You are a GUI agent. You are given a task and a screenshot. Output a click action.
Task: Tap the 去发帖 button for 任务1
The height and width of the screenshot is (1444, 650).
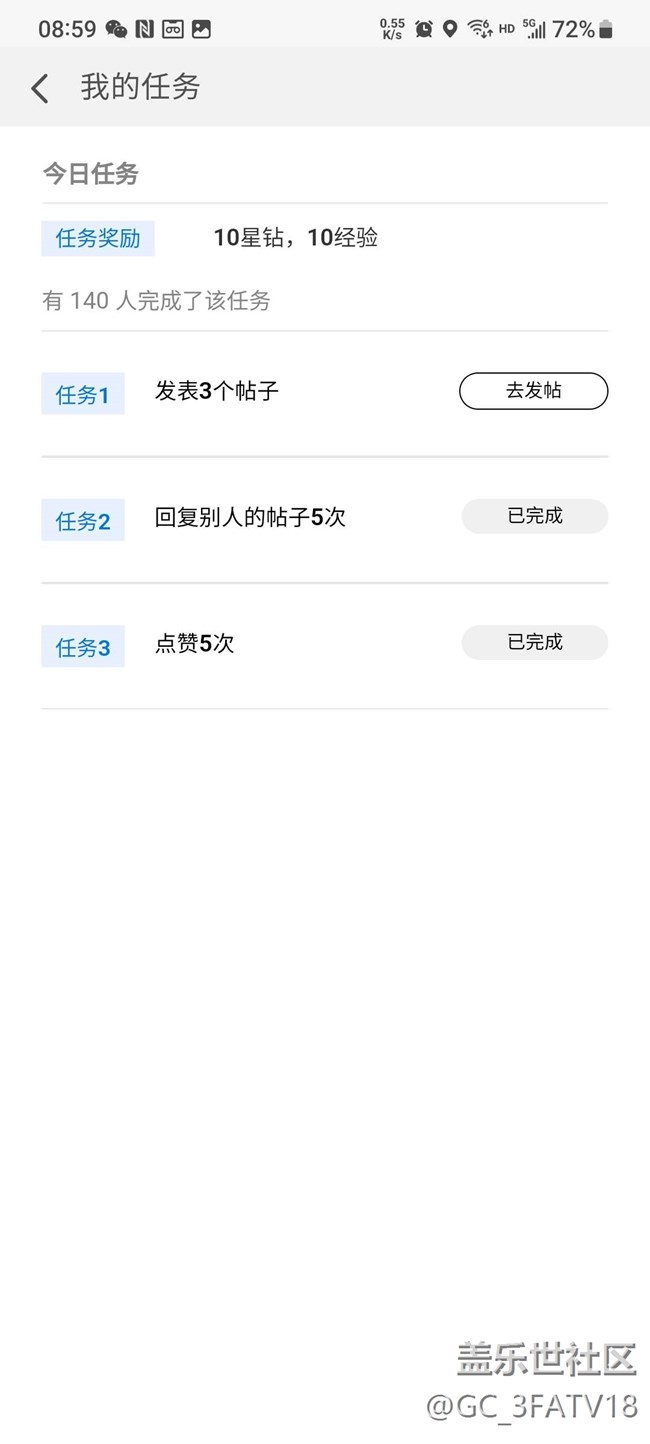[533, 391]
